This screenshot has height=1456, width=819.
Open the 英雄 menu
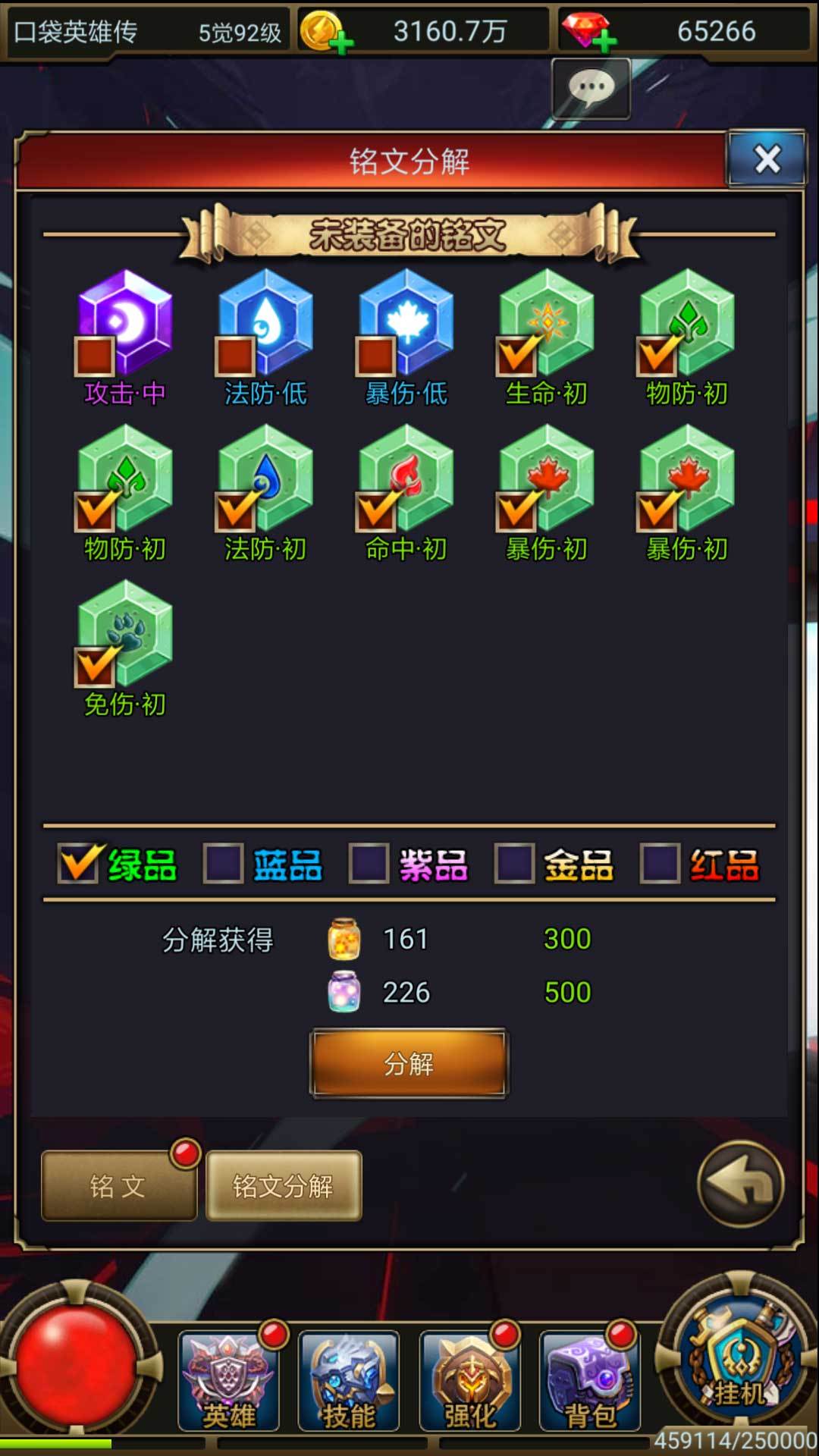point(228,1380)
